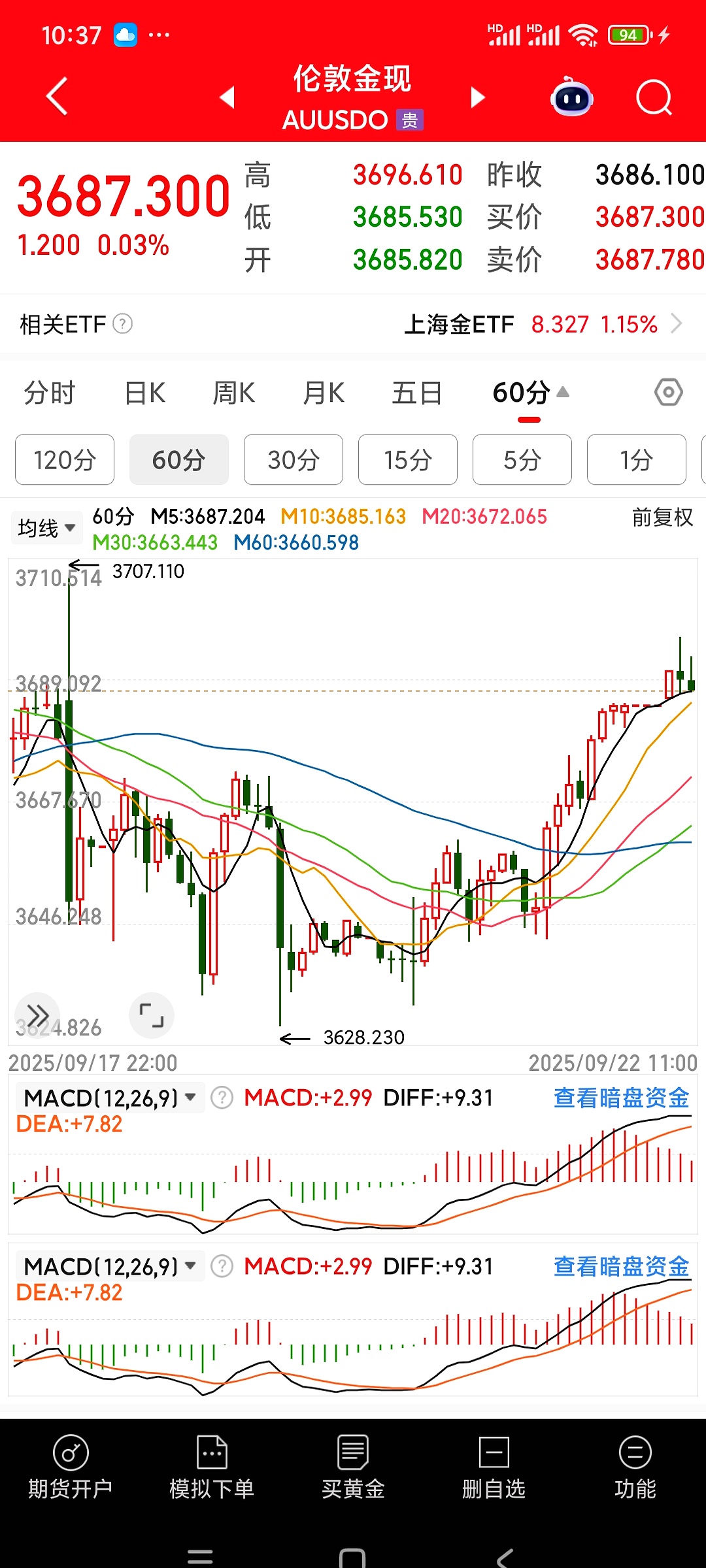Show the 周K chart
Viewport: 706px width, 1568px height.
tap(234, 393)
